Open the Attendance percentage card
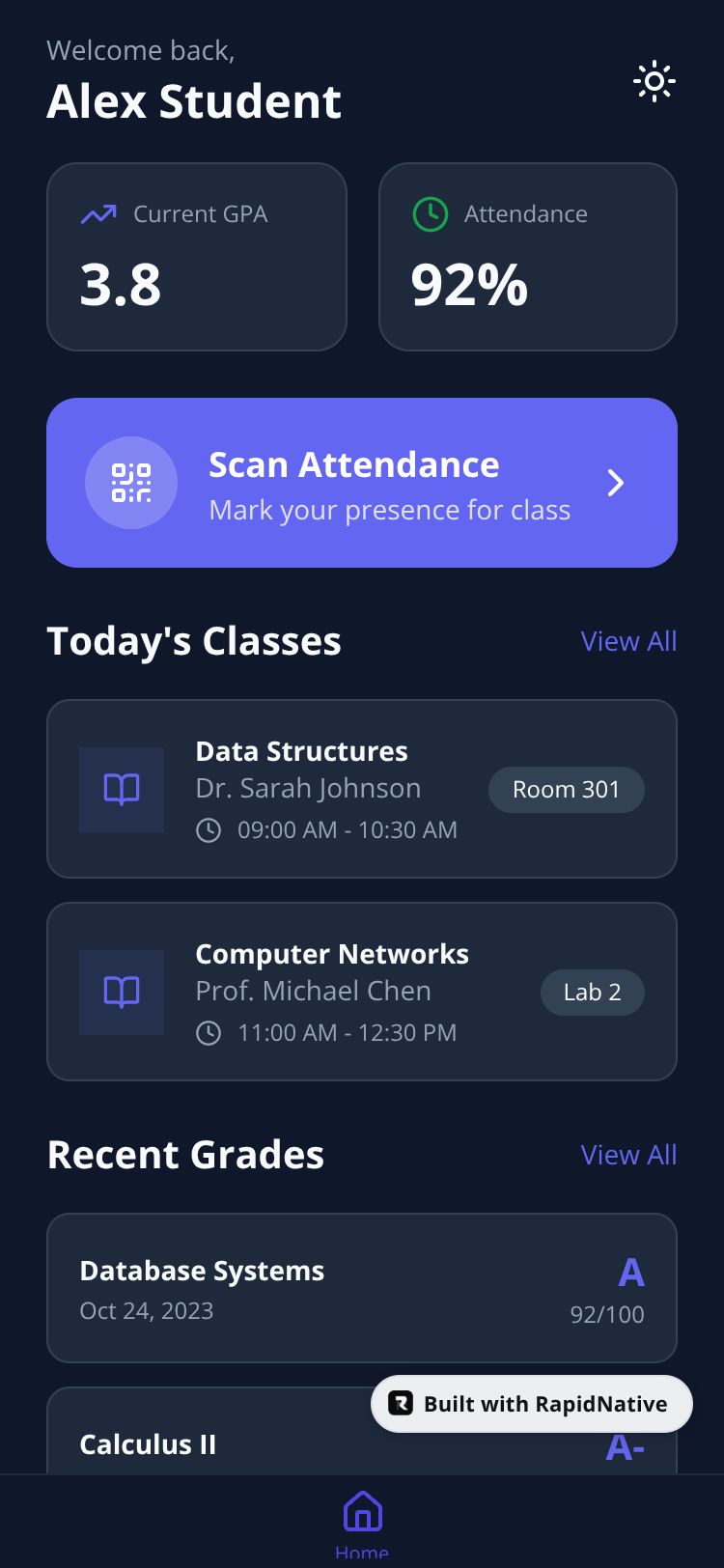The width and height of the screenshot is (724, 1568). coord(527,257)
